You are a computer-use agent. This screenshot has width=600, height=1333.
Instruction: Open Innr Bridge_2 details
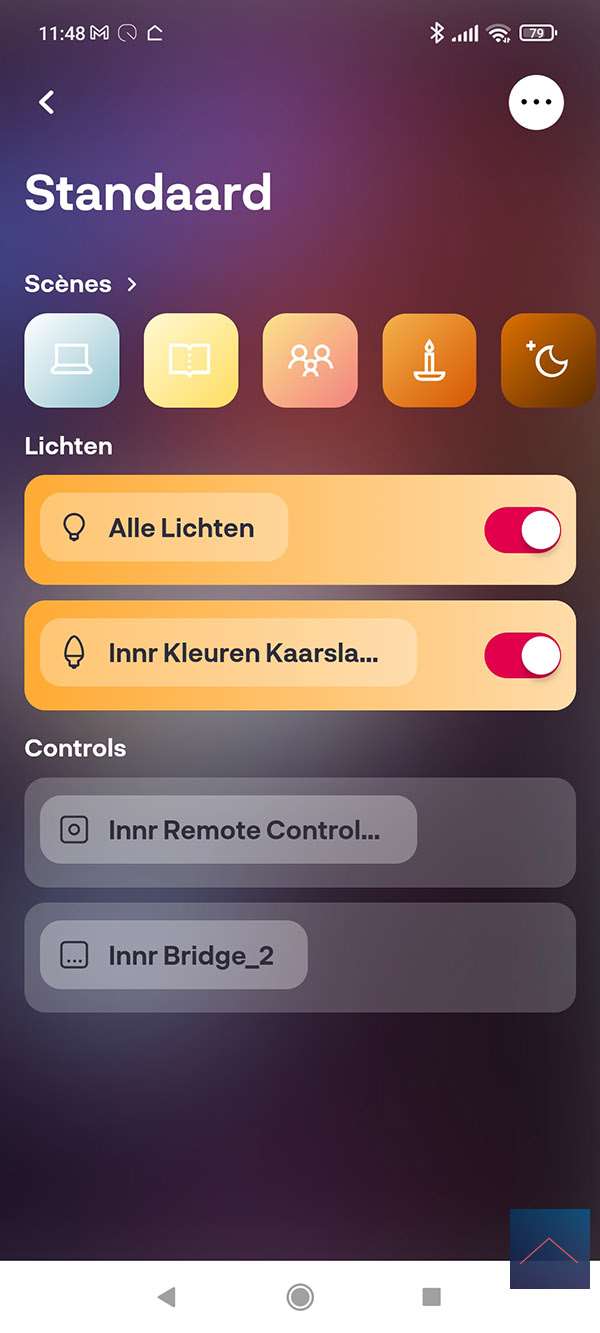(x=174, y=956)
